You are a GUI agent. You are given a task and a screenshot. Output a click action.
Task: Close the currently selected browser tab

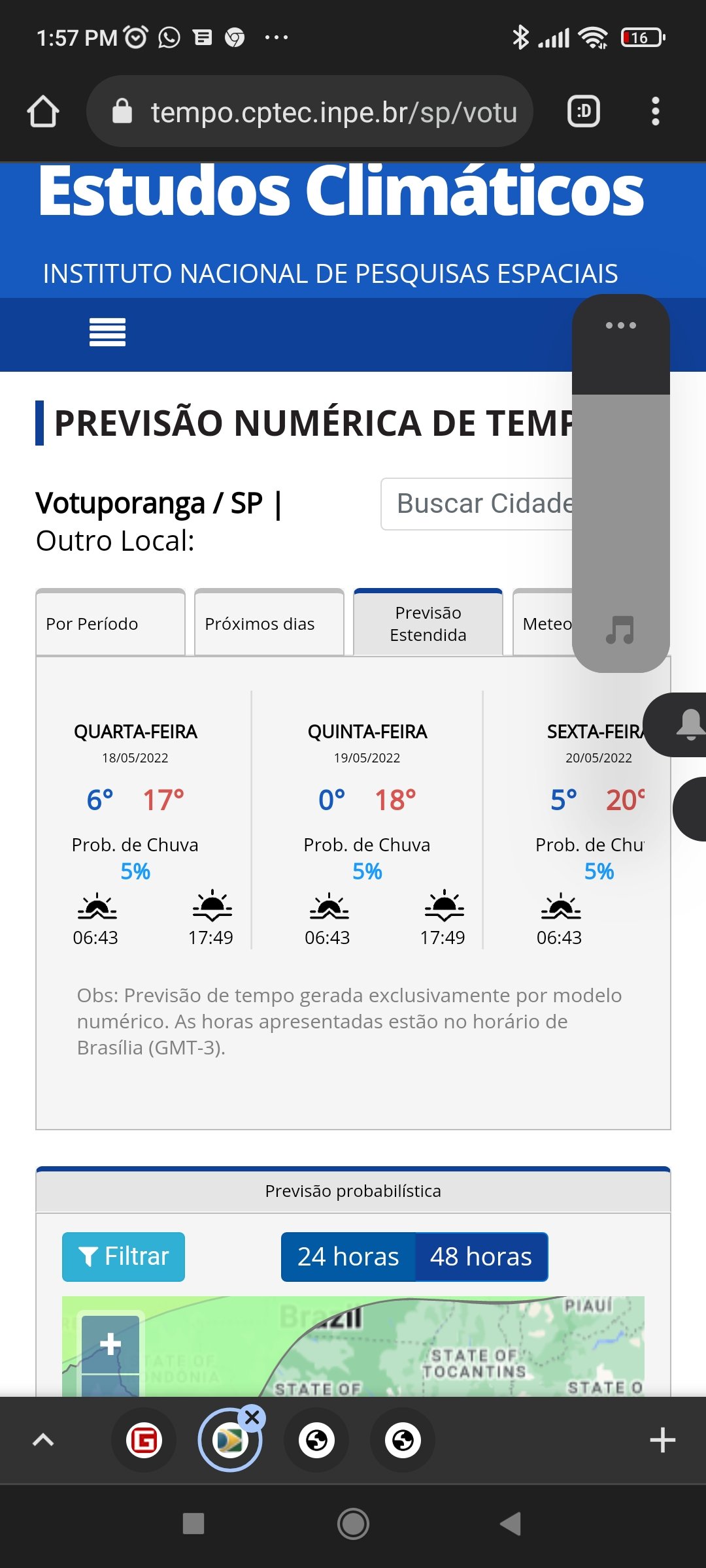pos(252,1417)
